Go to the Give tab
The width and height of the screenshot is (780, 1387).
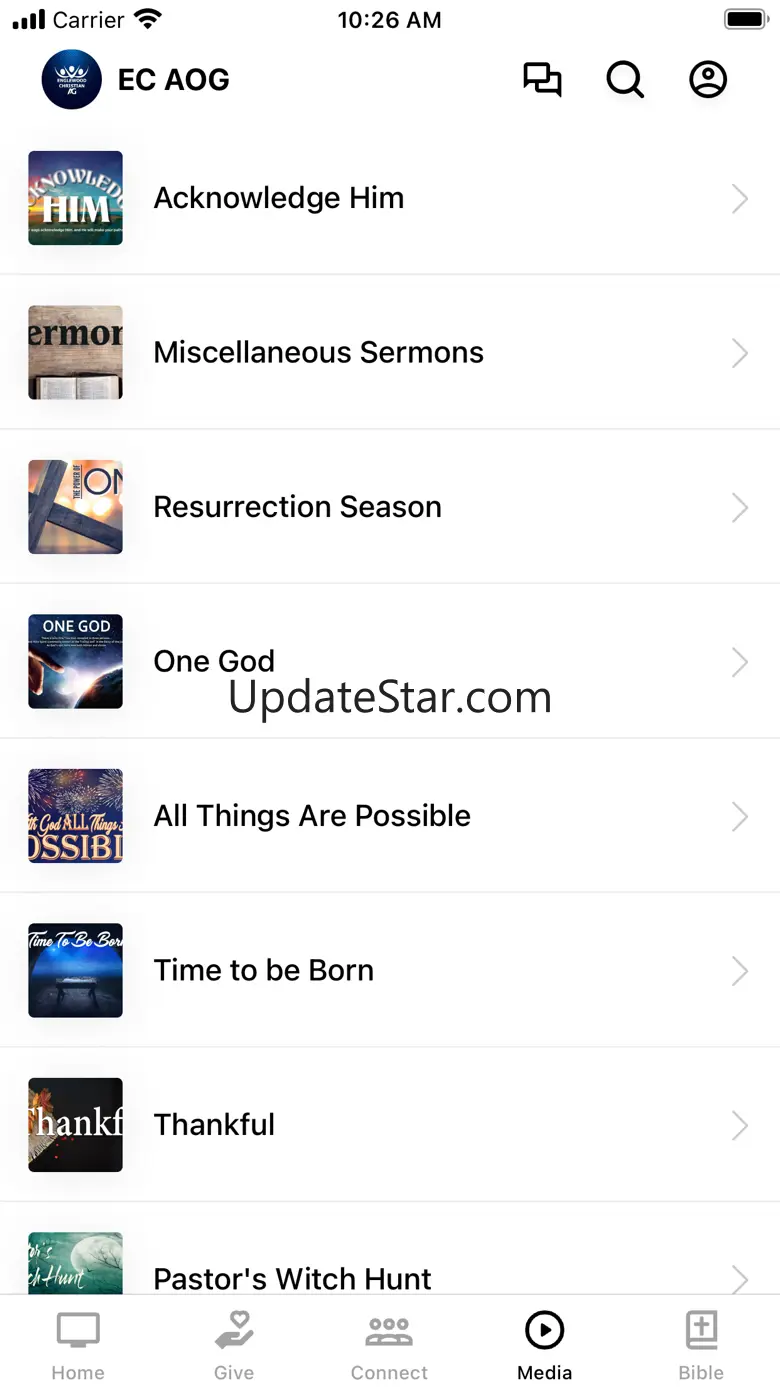tap(234, 1345)
